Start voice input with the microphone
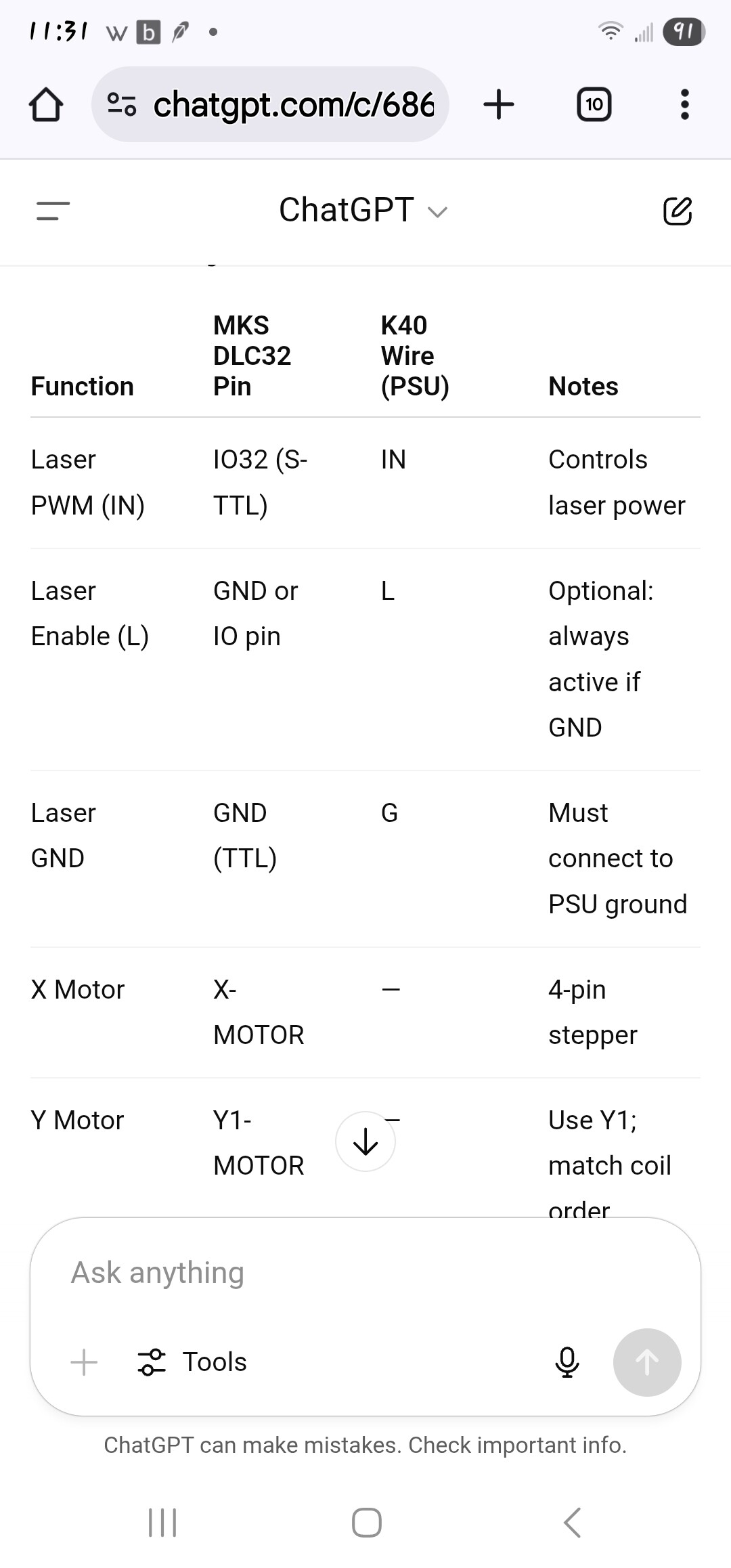The width and height of the screenshot is (731, 1568). pyautogui.click(x=567, y=1362)
